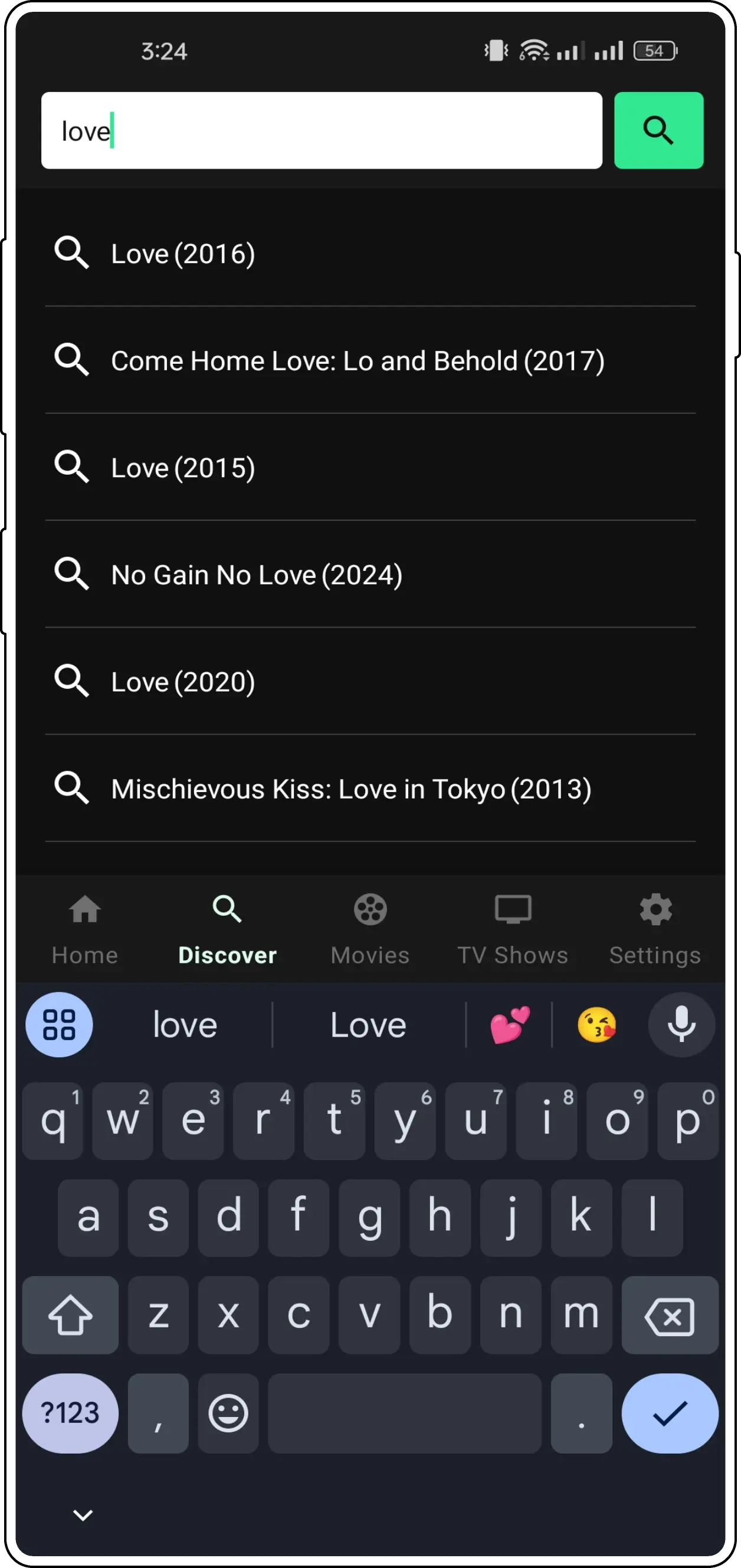
Task: Tap the green search icon
Action: [x=659, y=130]
